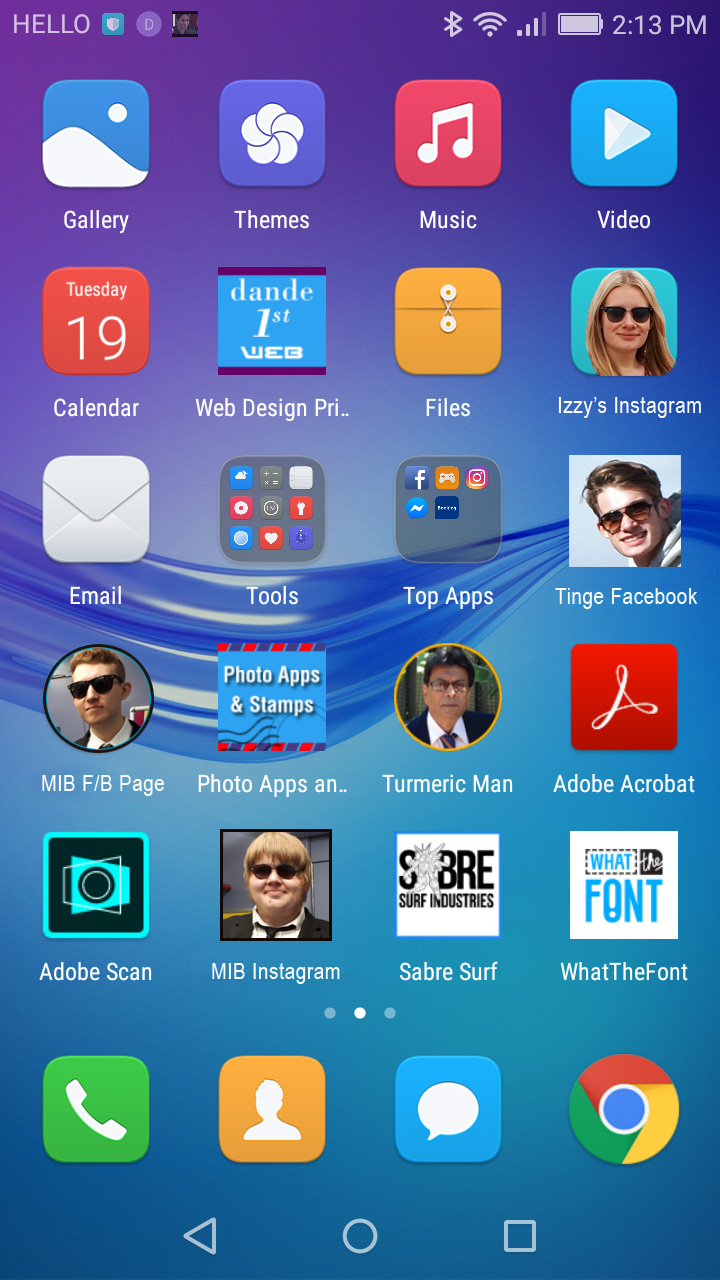The image size is (720, 1280).
Task: Launch the Email app
Action: point(96,509)
